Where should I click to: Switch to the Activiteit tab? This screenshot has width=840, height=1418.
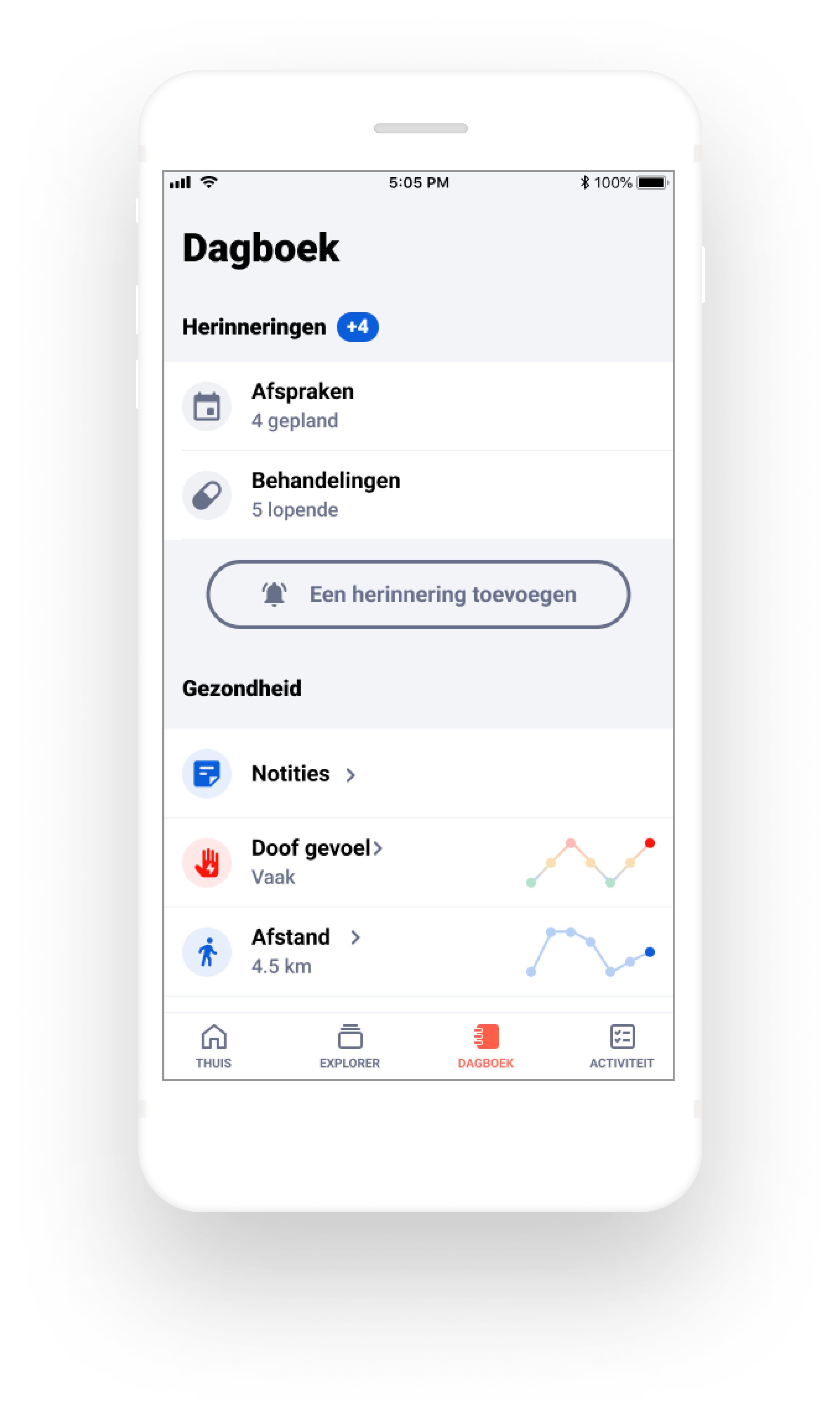[x=621, y=1047]
